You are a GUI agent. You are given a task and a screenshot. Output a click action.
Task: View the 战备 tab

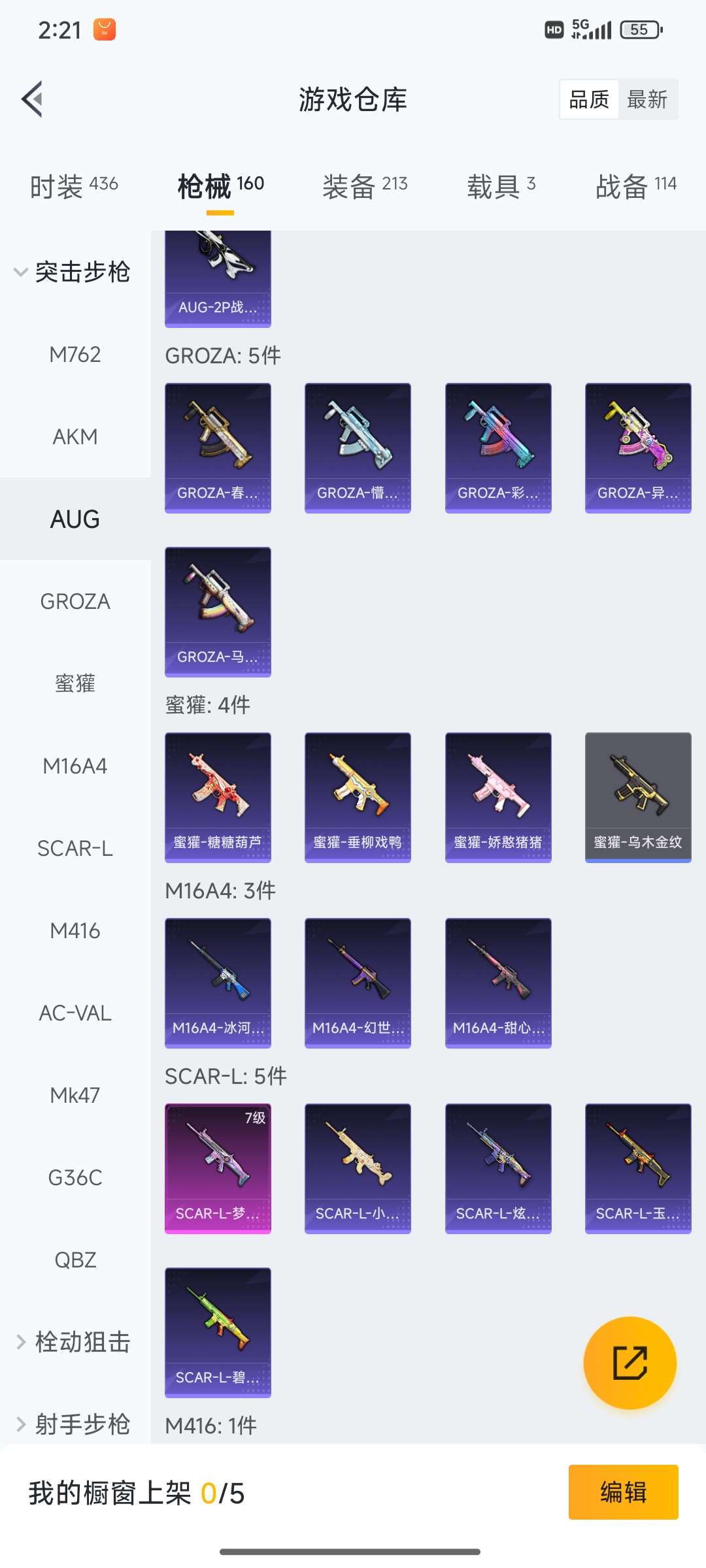coord(635,186)
